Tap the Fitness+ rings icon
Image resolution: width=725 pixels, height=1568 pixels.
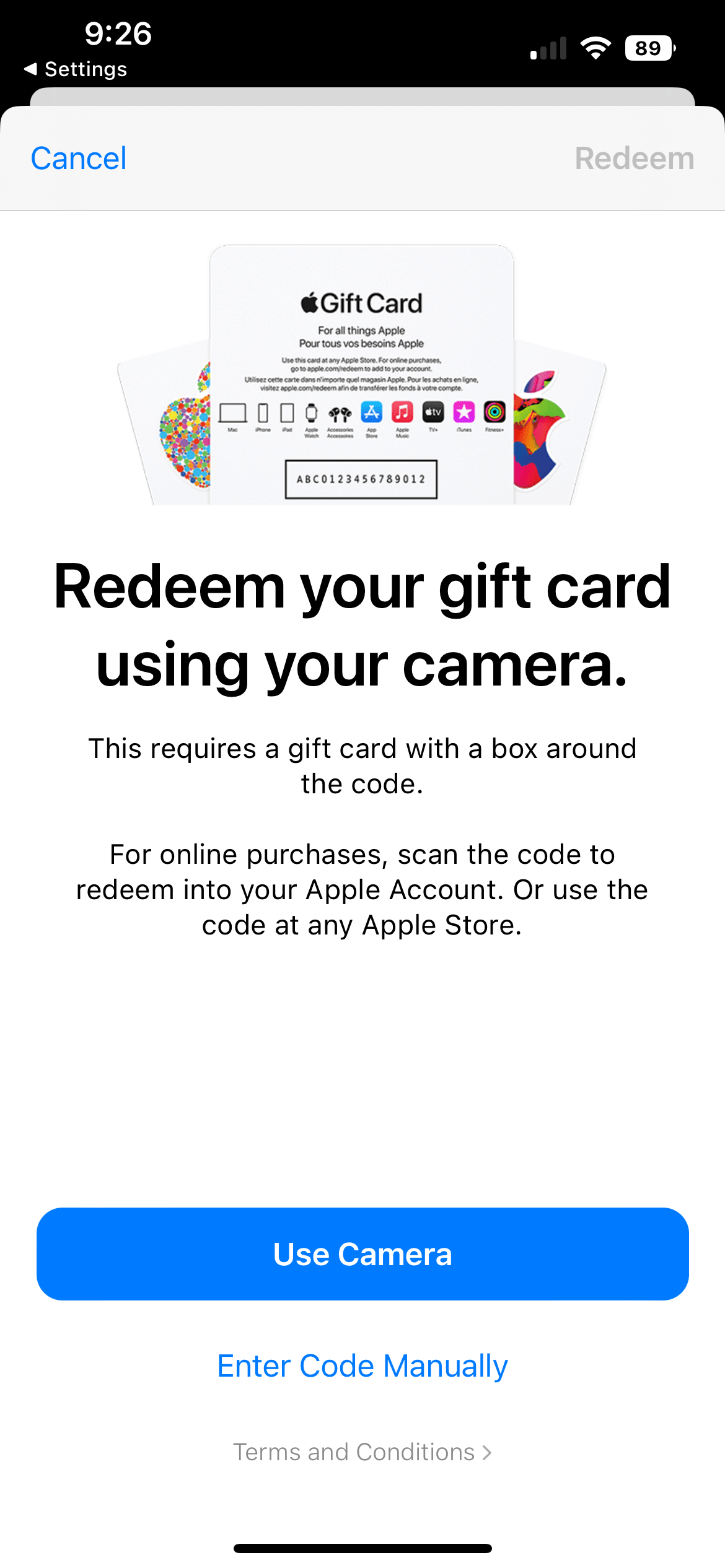coord(494,412)
